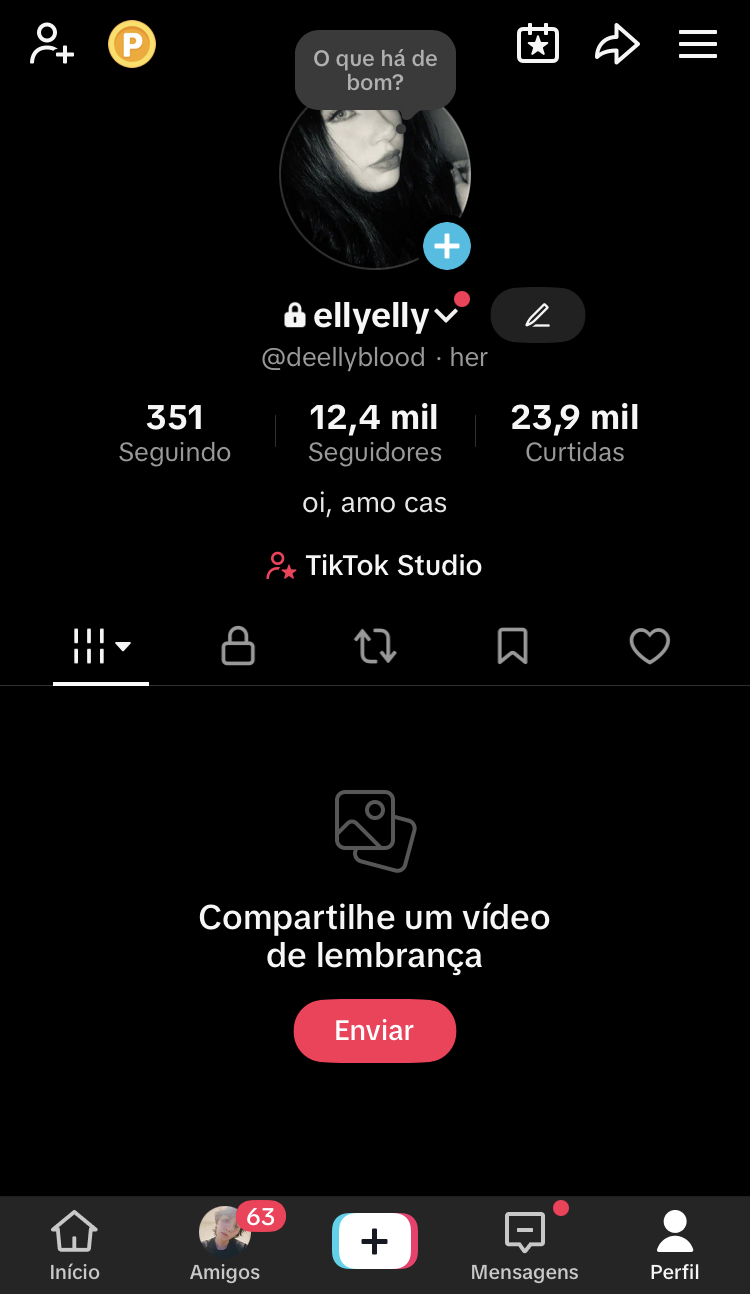The width and height of the screenshot is (750, 1294).
Task: Add a story with blue plus badge
Action: (x=447, y=246)
